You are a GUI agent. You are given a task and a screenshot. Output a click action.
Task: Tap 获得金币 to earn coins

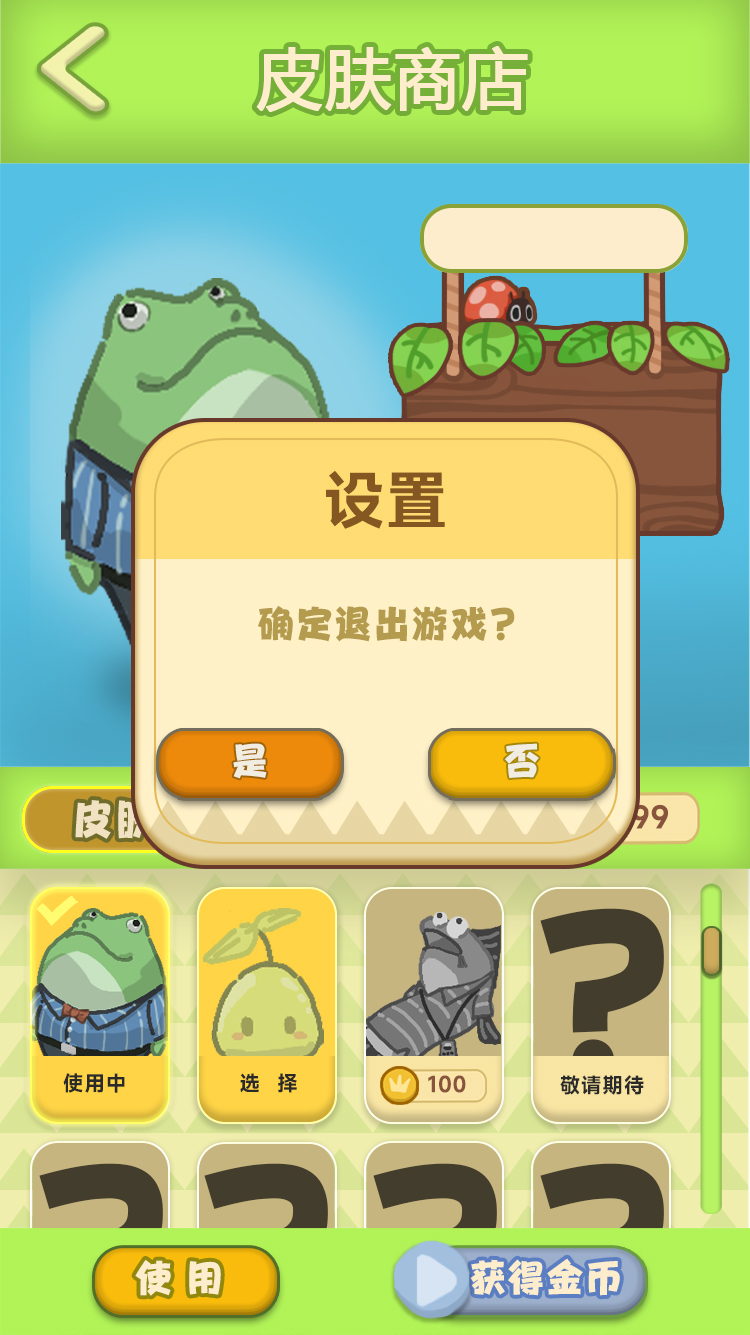pyautogui.click(x=522, y=1280)
